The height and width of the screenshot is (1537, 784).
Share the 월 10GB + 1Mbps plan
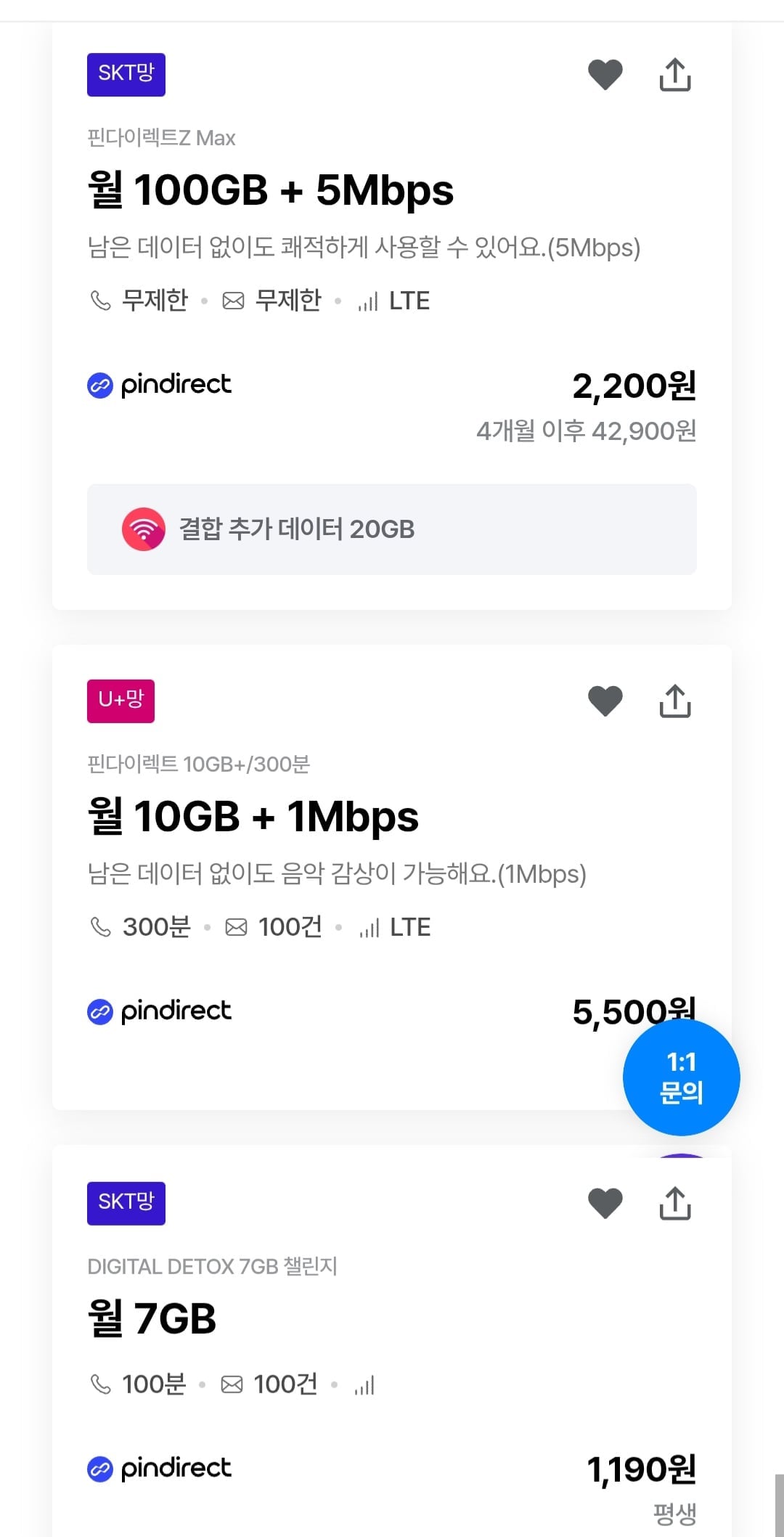[x=676, y=701]
